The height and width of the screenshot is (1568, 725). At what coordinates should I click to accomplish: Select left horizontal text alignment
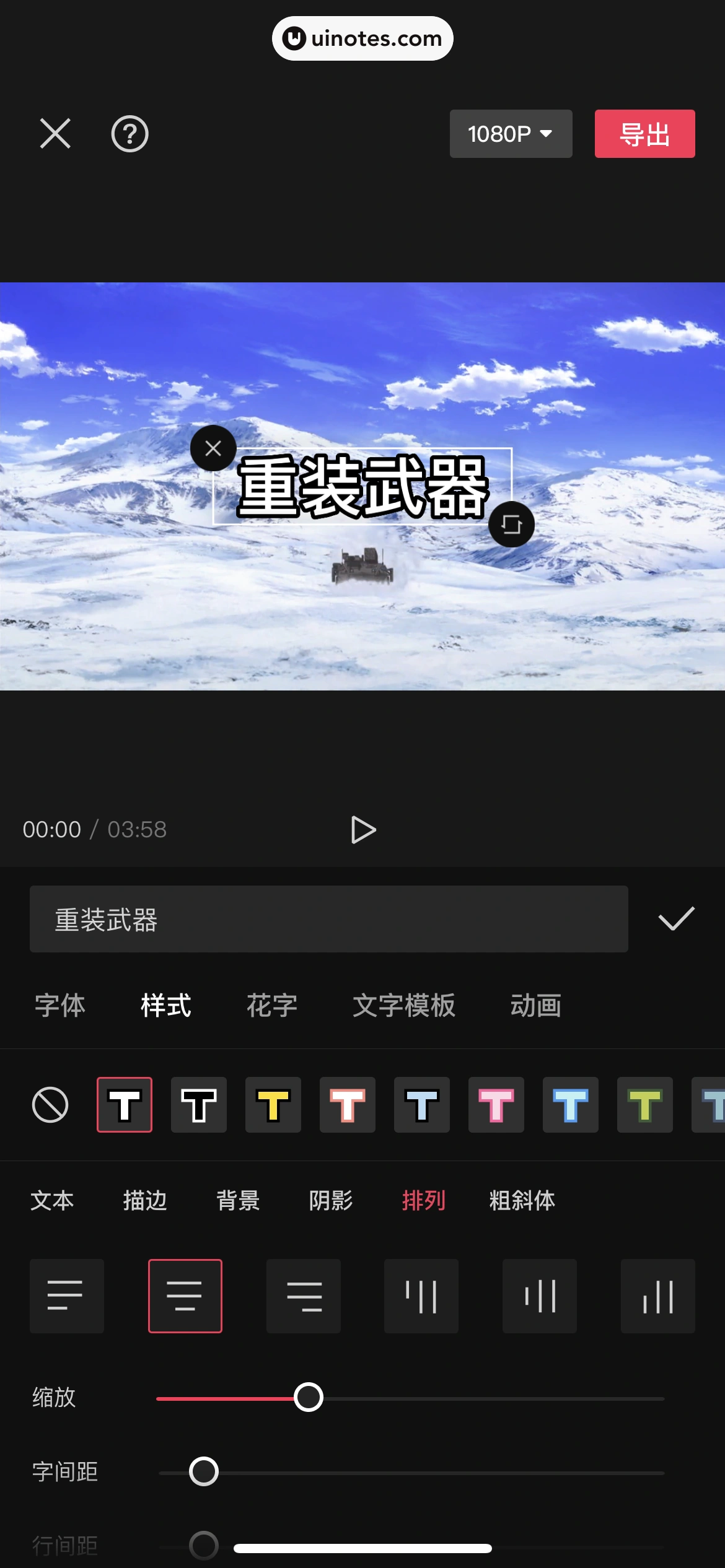pyautogui.click(x=67, y=1296)
